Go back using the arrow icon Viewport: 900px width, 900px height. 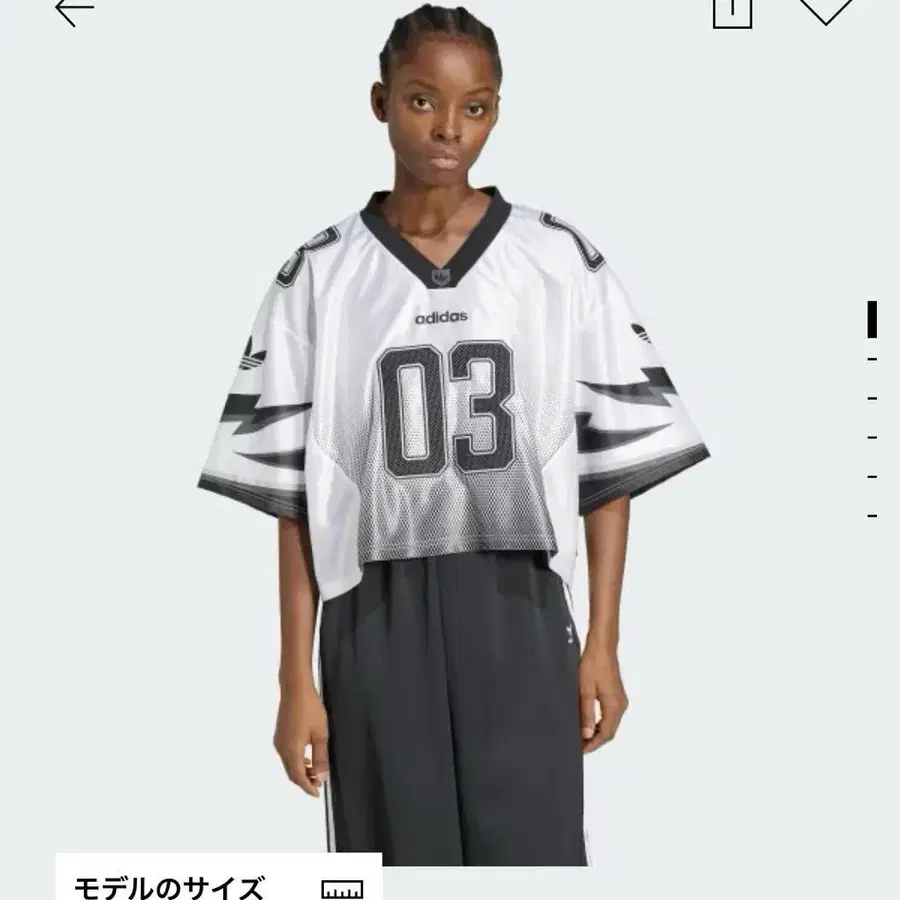coord(73,10)
